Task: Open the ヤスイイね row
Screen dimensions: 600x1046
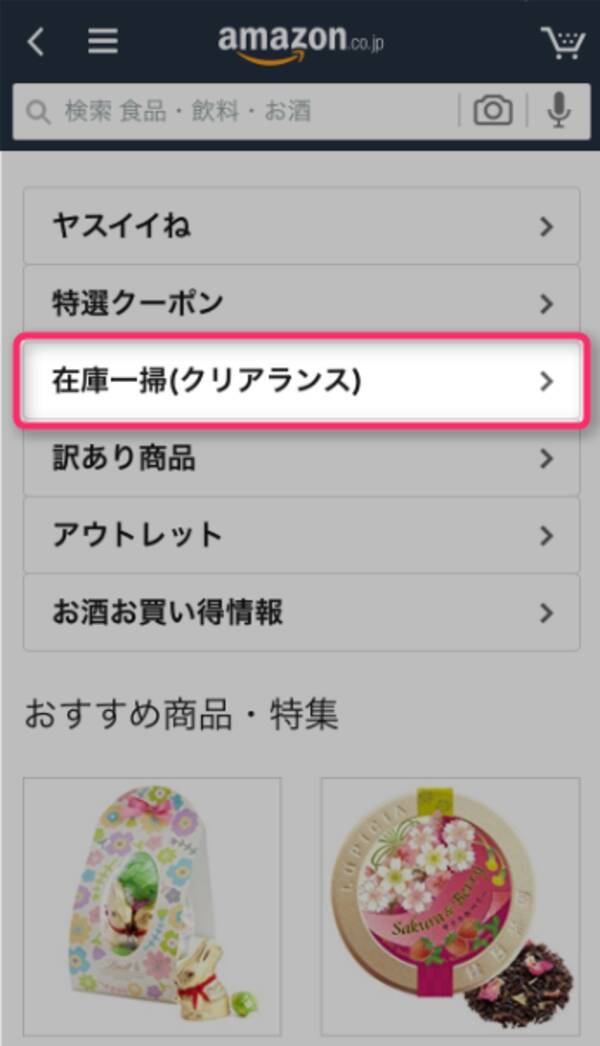Action: [x=301, y=227]
